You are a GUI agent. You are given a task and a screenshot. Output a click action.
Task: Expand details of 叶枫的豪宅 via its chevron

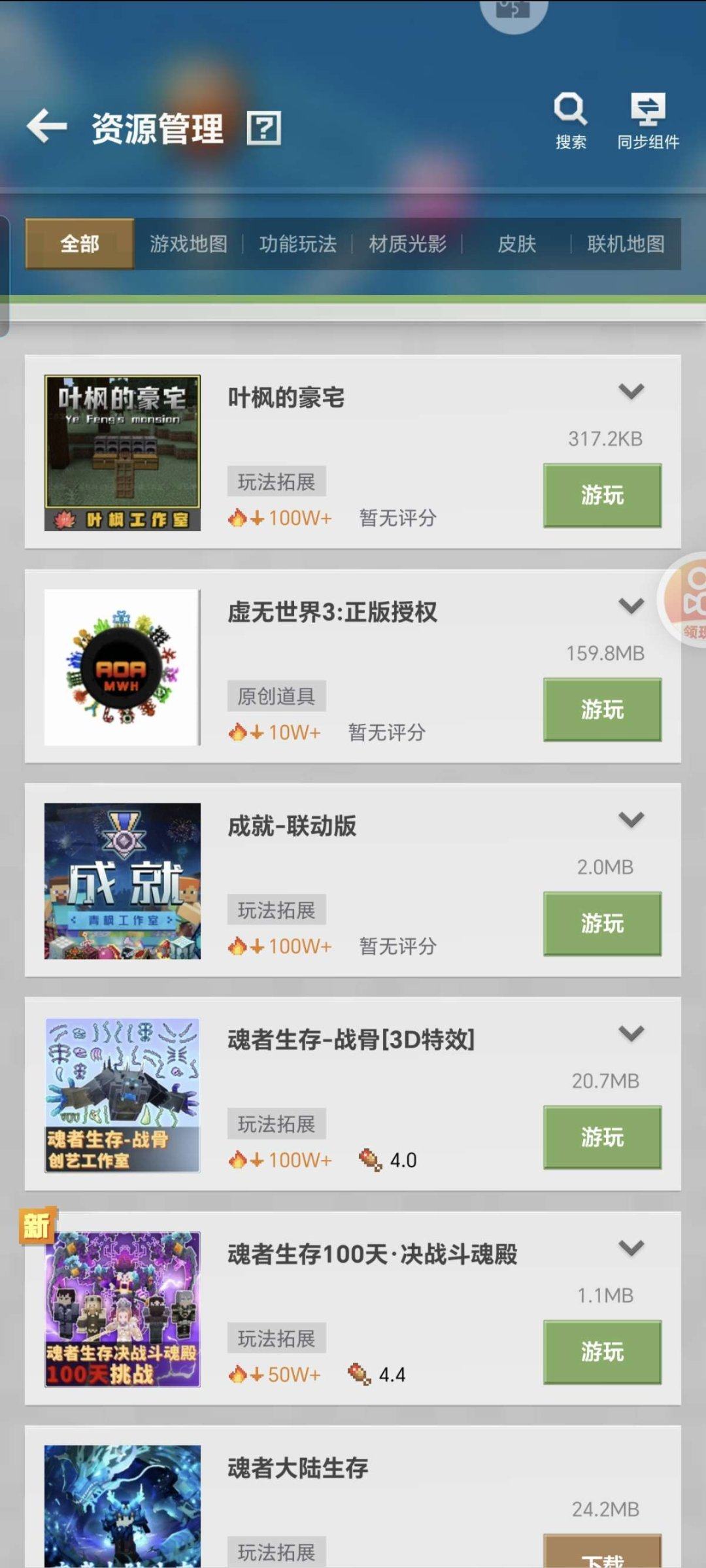(630, 390)
